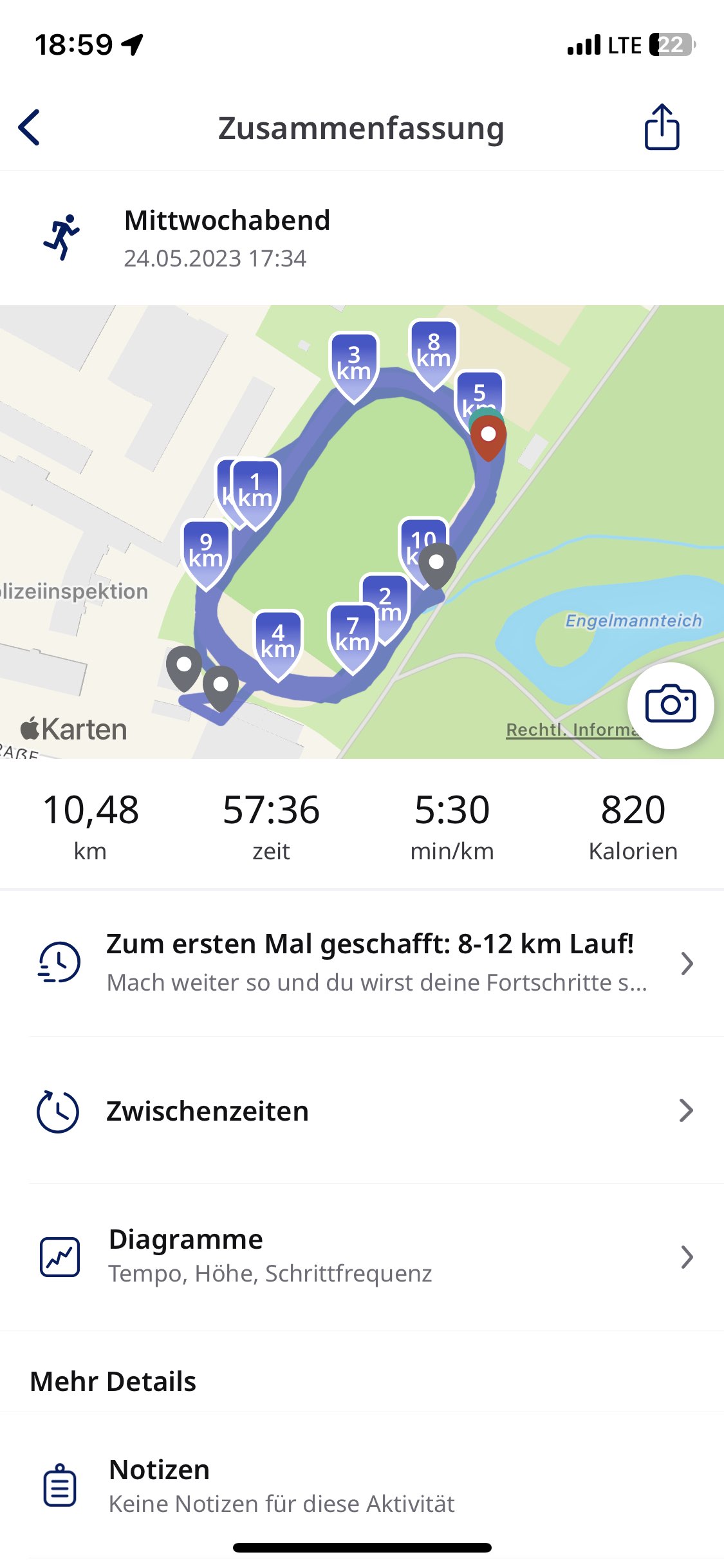
Task: Share this run summary
Action: pos(662,127)
